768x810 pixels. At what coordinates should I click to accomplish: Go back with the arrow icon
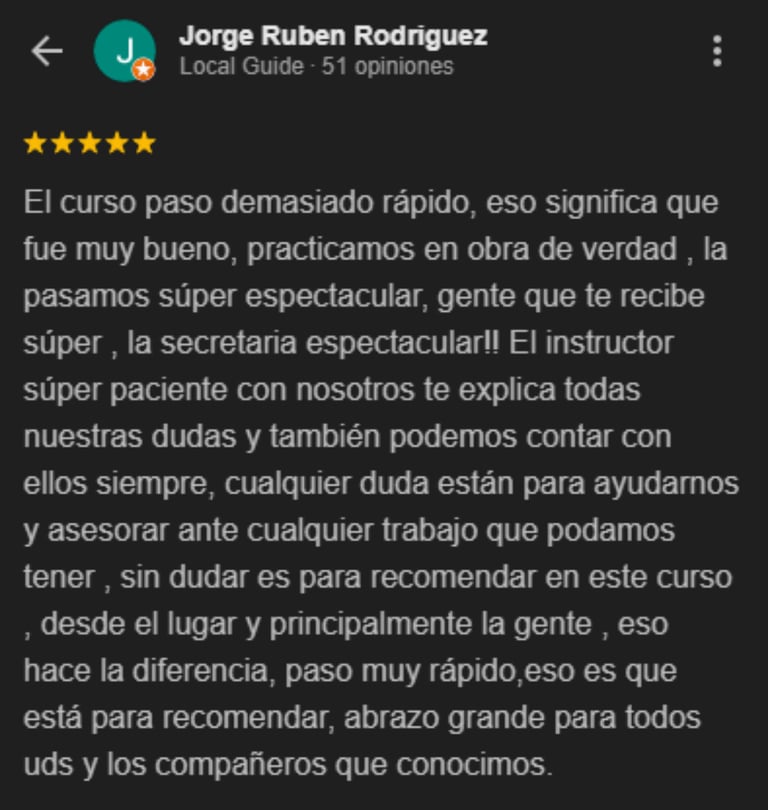click(x=46, y=51)
